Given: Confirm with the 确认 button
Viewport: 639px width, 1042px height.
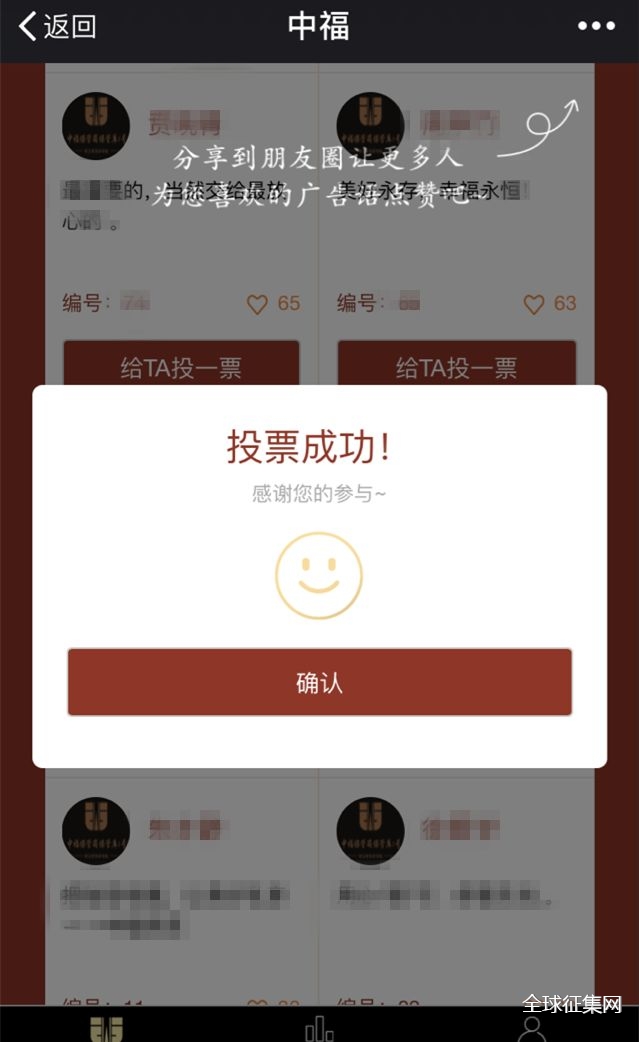Looking at the screenshot, I should (320, 682).
